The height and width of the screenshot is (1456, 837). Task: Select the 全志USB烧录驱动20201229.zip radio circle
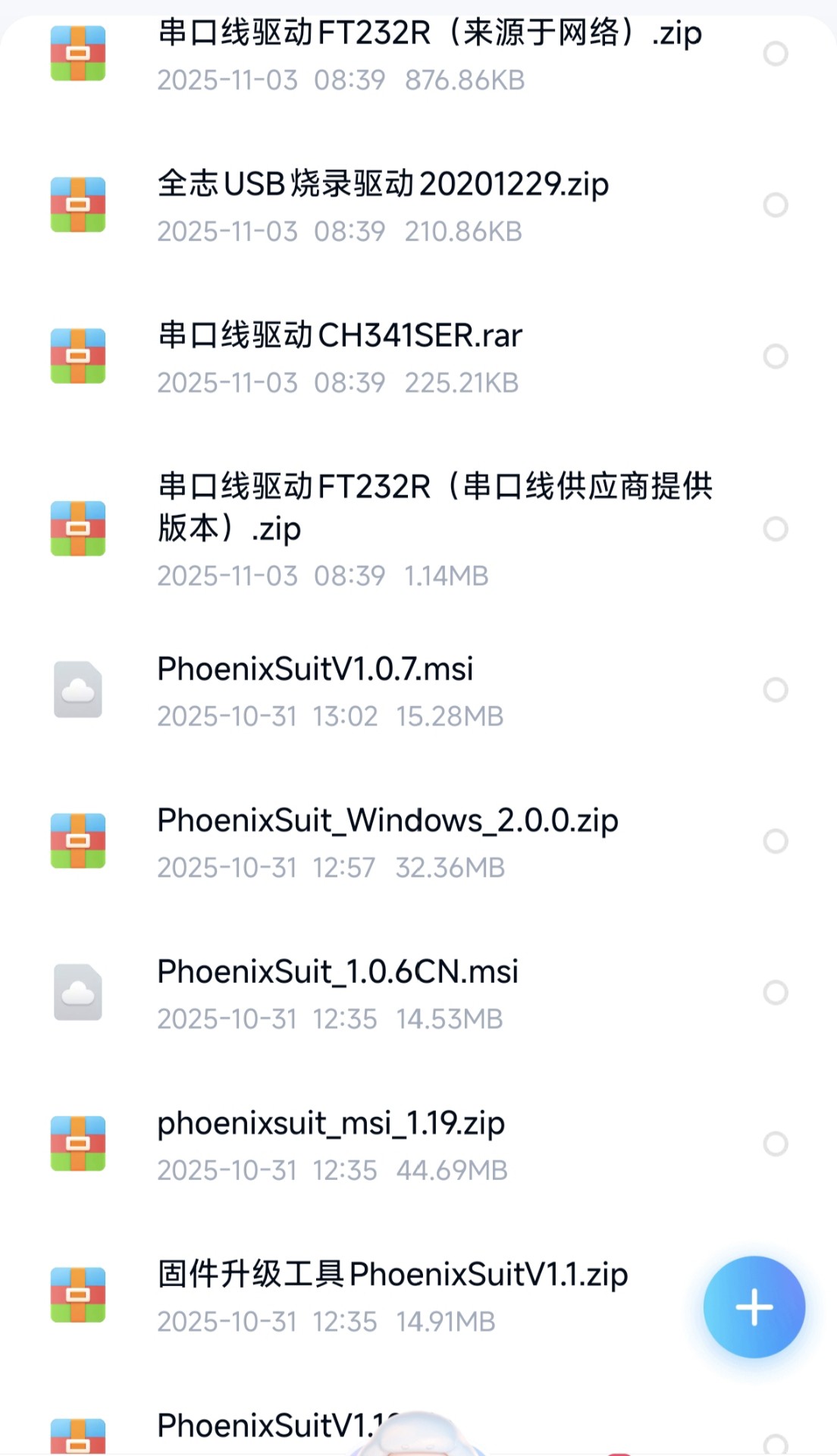click(775, 205)
